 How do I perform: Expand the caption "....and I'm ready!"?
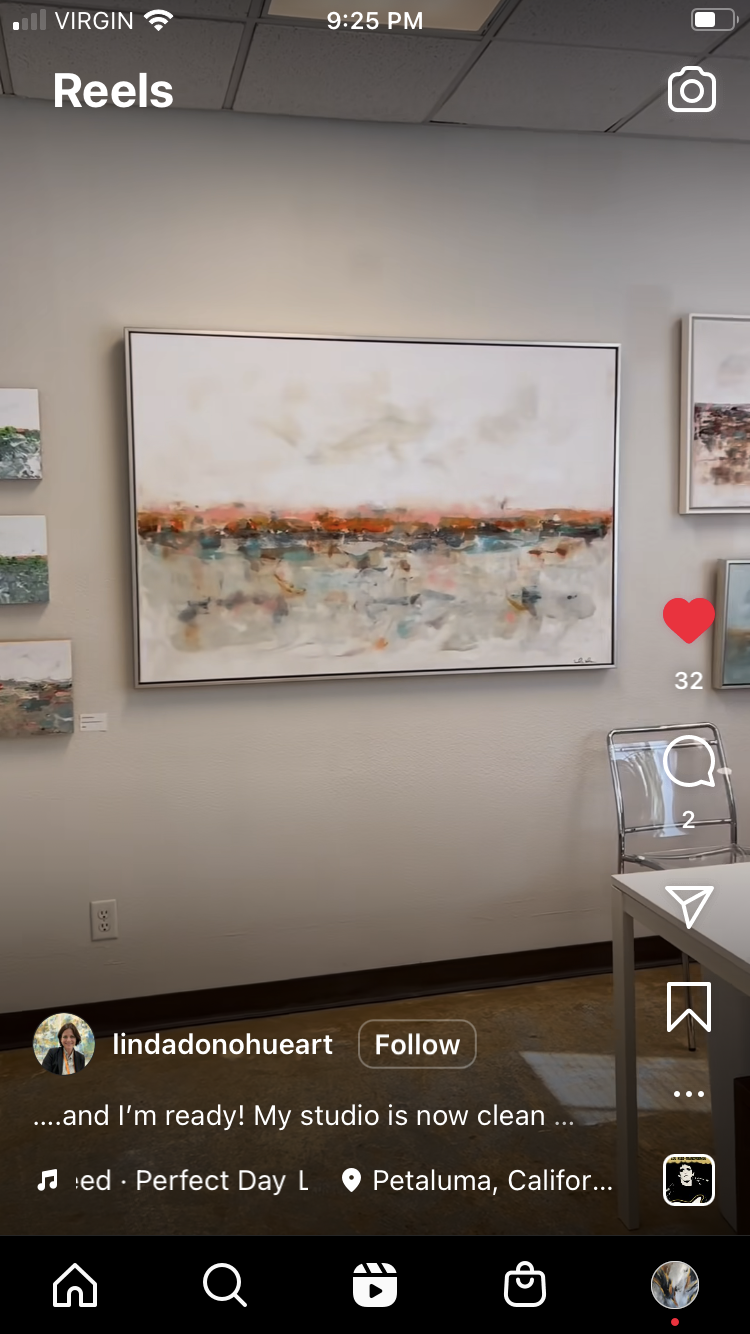[x=303, y=1116]
